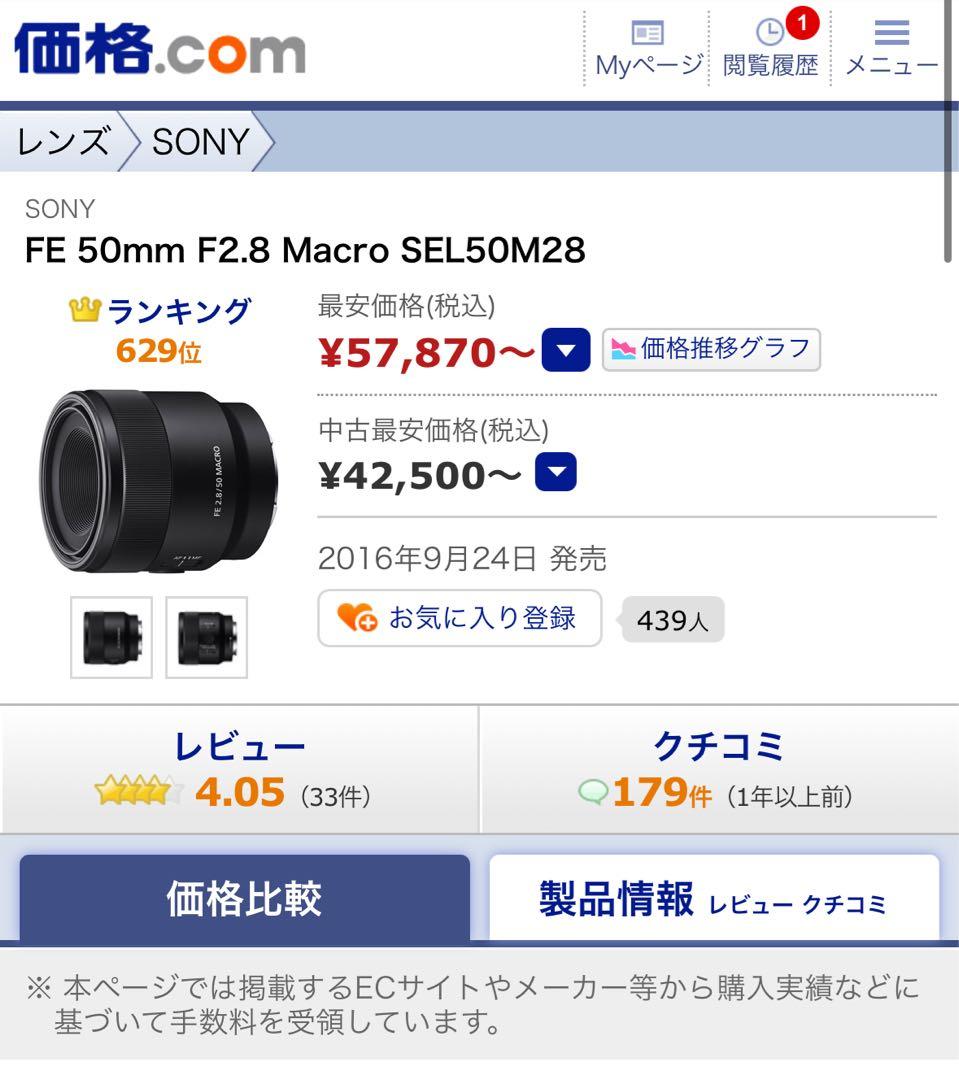
Task: Toggle favorite with お気に入り登録
Action: pos(459,619)
